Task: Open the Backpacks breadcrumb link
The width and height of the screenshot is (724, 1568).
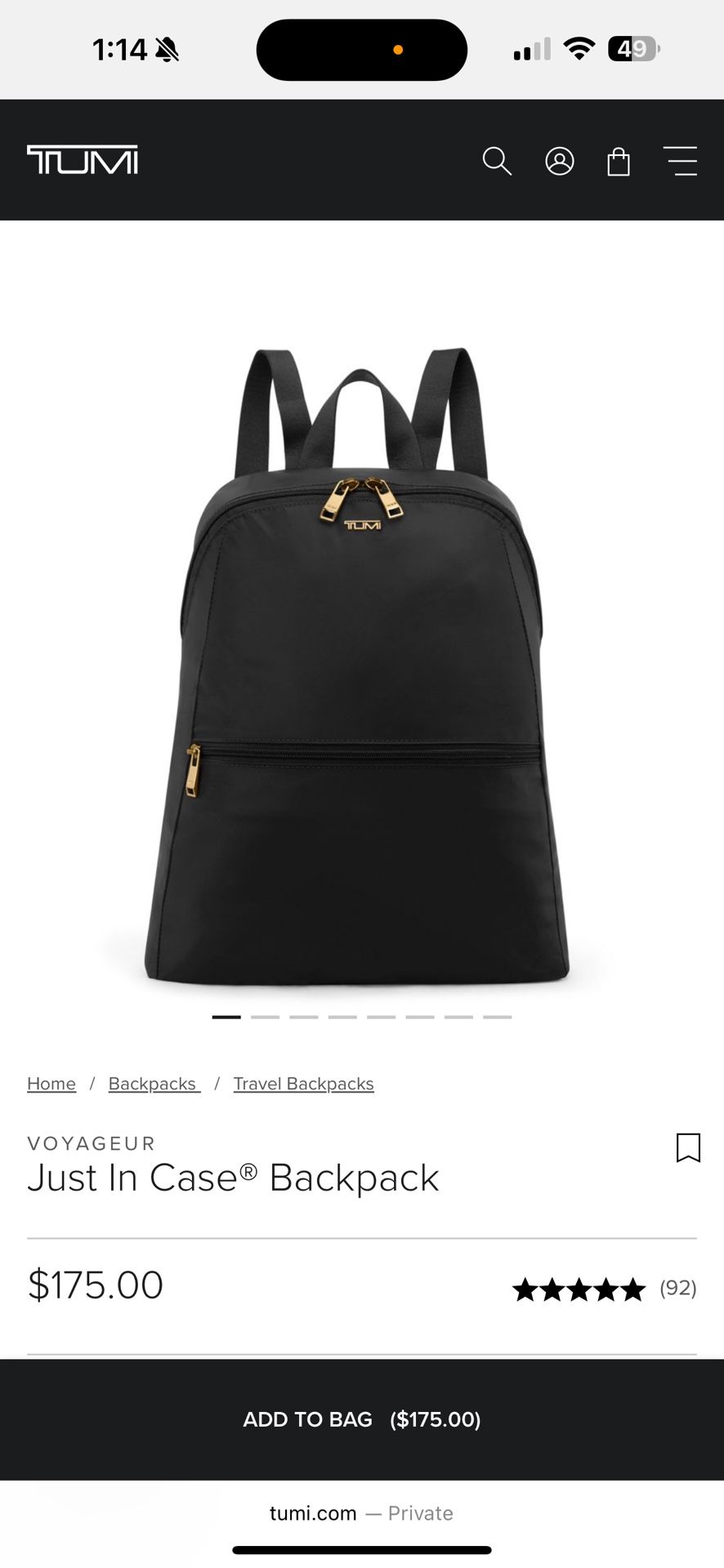Action: point(153,1083)
